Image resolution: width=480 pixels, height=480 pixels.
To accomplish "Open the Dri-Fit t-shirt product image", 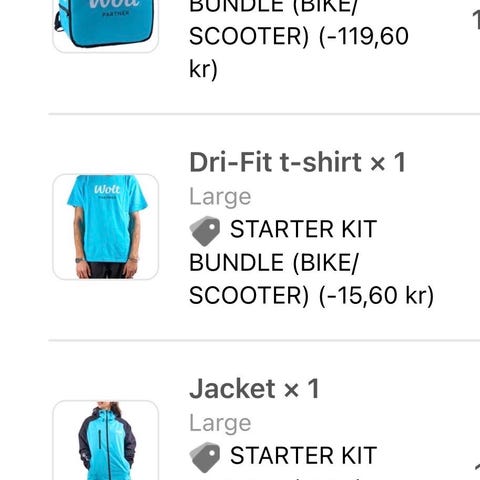I will tap(106, 227).
